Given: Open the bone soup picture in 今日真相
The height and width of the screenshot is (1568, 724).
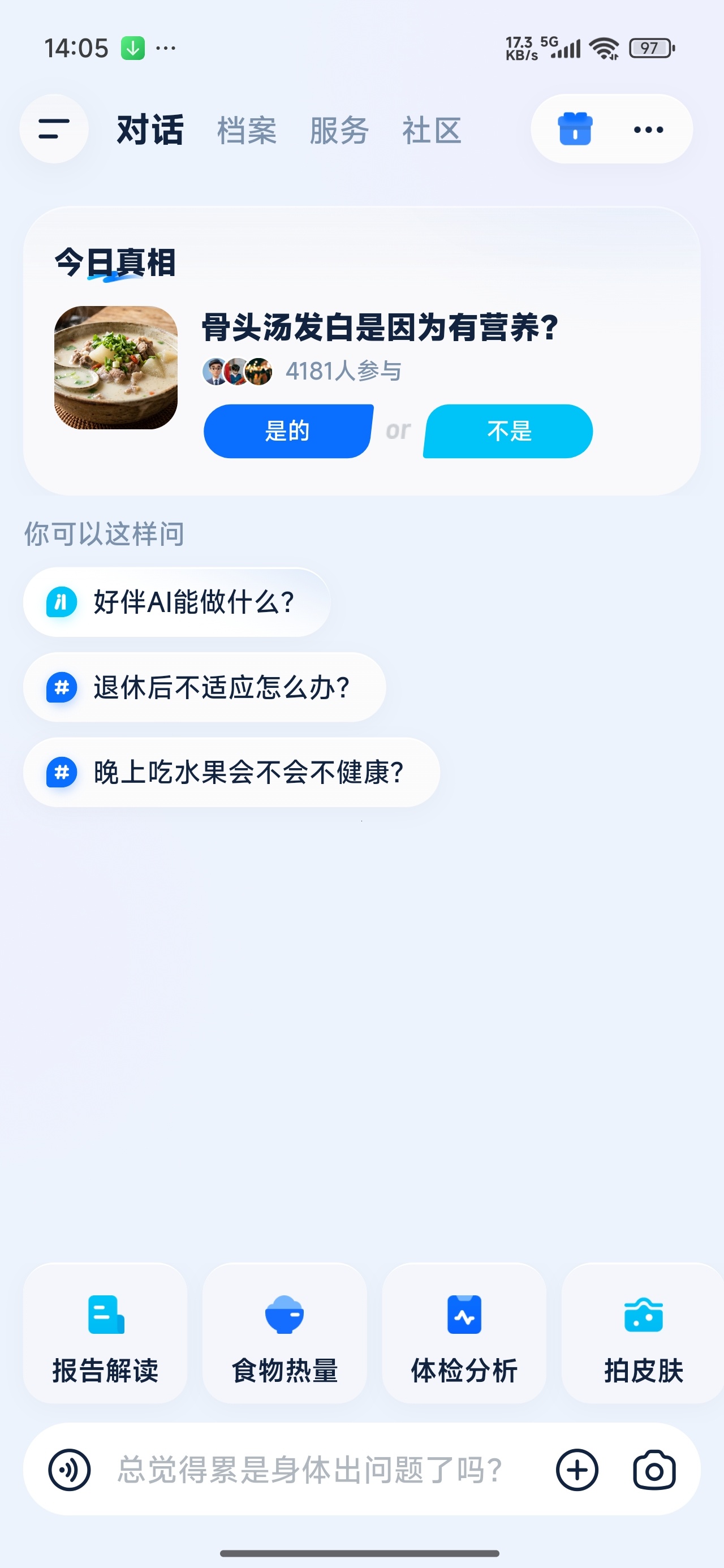Looking at the screenshot, I should coord(116,368).
